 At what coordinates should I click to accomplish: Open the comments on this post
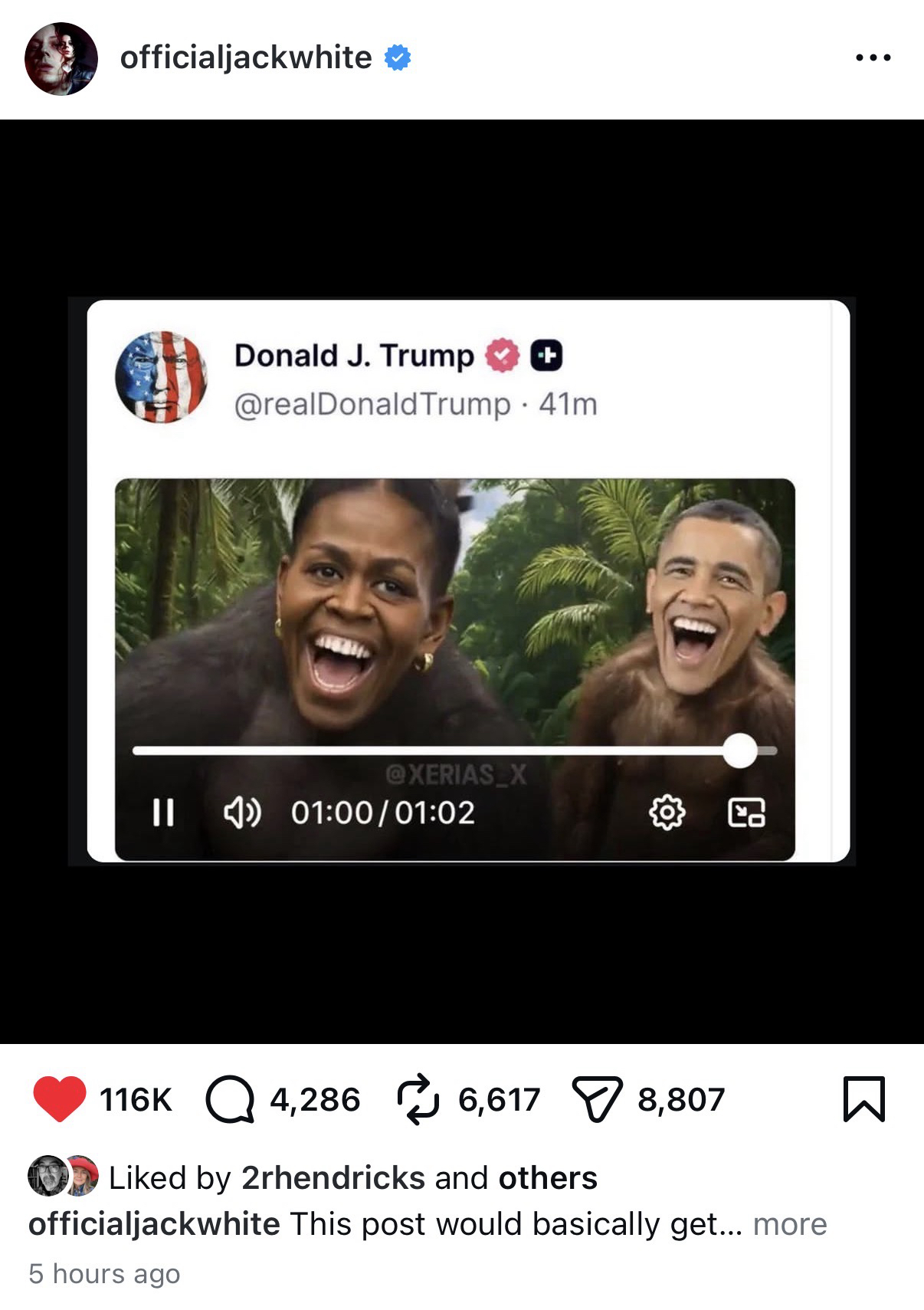tap(230, 1099)
